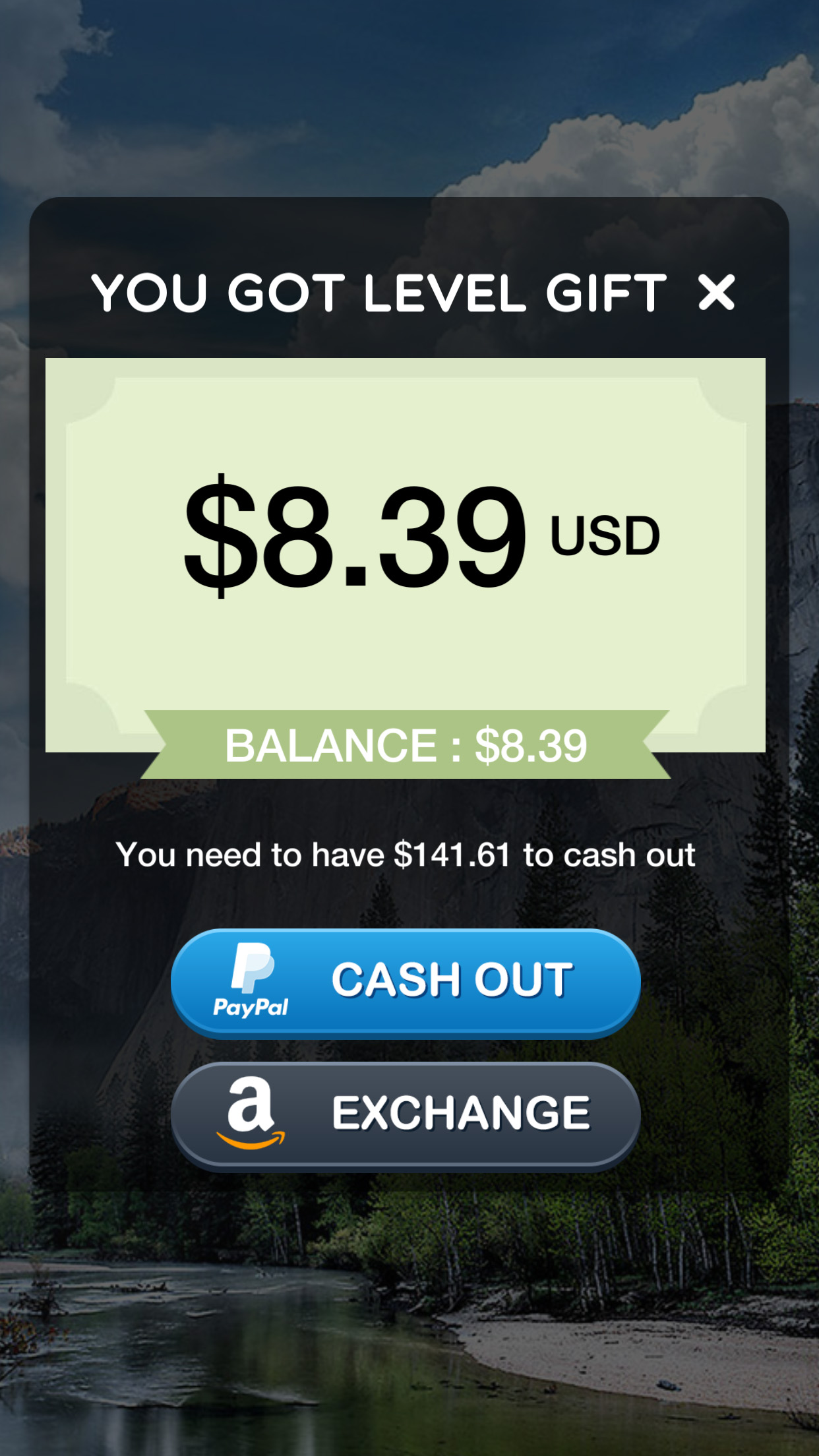Tap the Amazon Exchange button
The height and width of the screenshot is (1456, 819).
(x=406, y=1114)
